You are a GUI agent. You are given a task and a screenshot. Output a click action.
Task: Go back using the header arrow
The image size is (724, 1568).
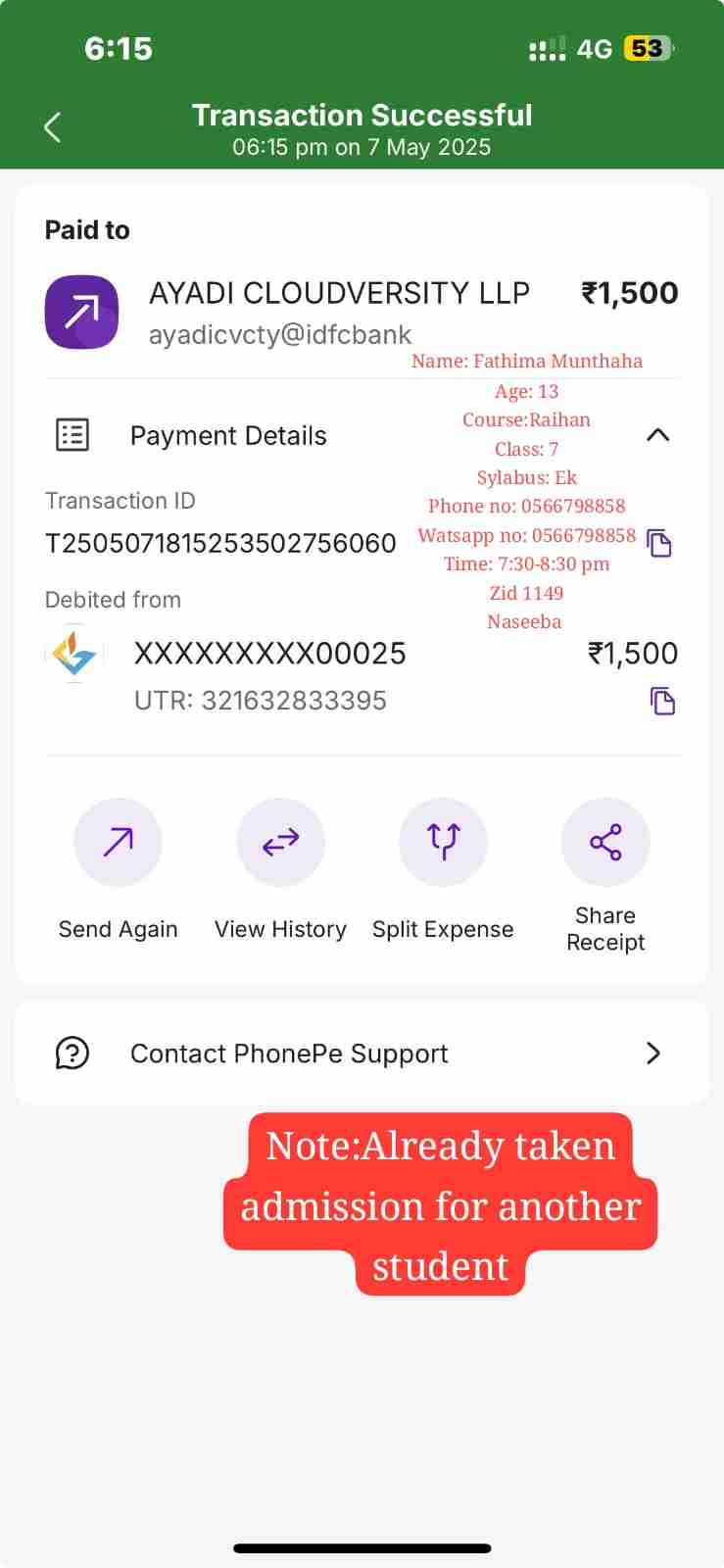[x=53, y=127]
